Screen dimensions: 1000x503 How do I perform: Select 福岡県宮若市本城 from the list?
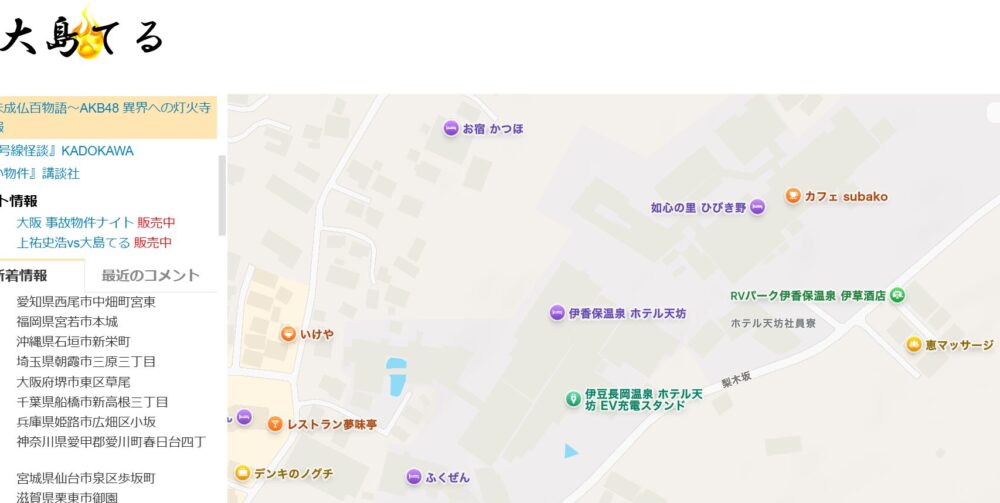[67, 322]
